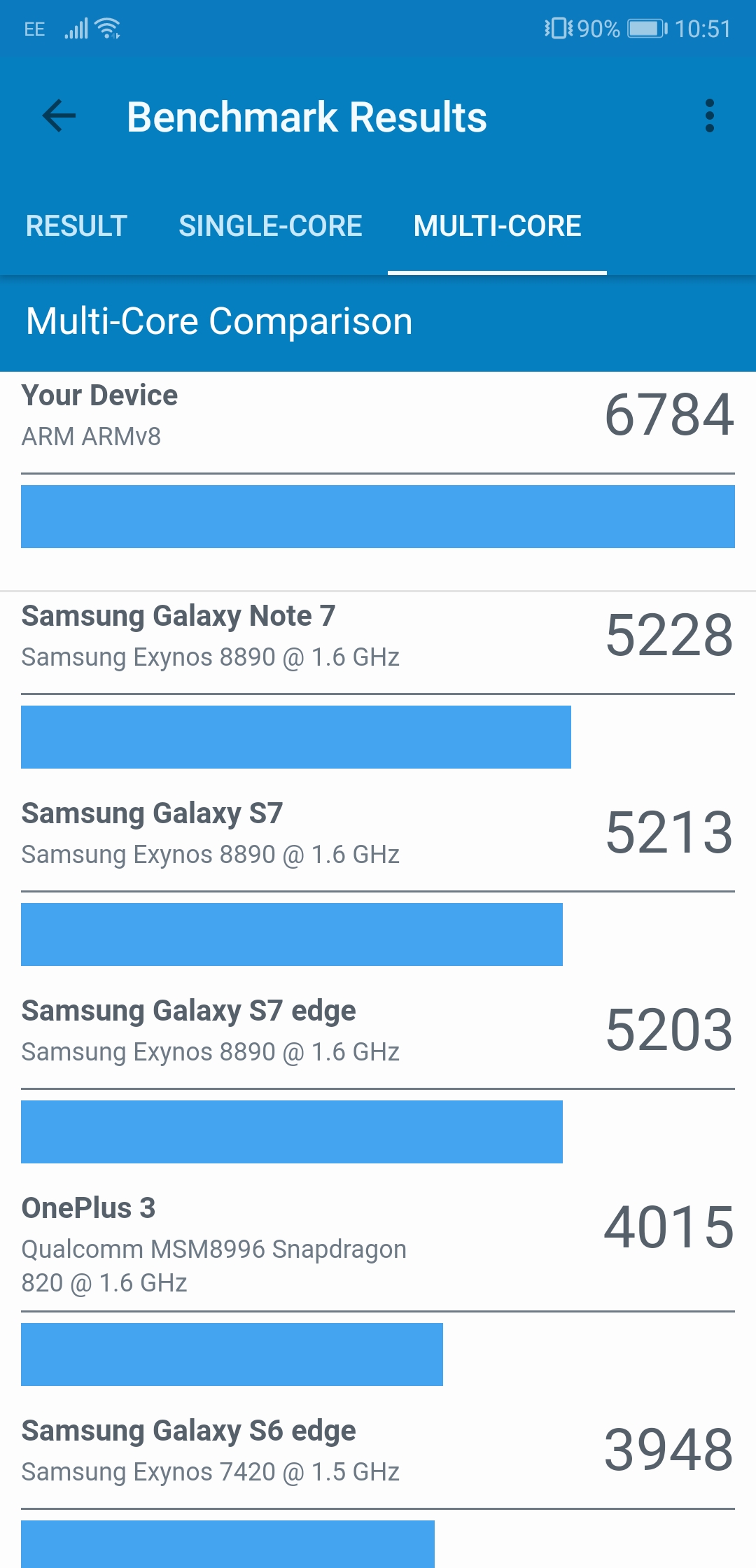Go back from Benchmark Results

click(59, 116)
